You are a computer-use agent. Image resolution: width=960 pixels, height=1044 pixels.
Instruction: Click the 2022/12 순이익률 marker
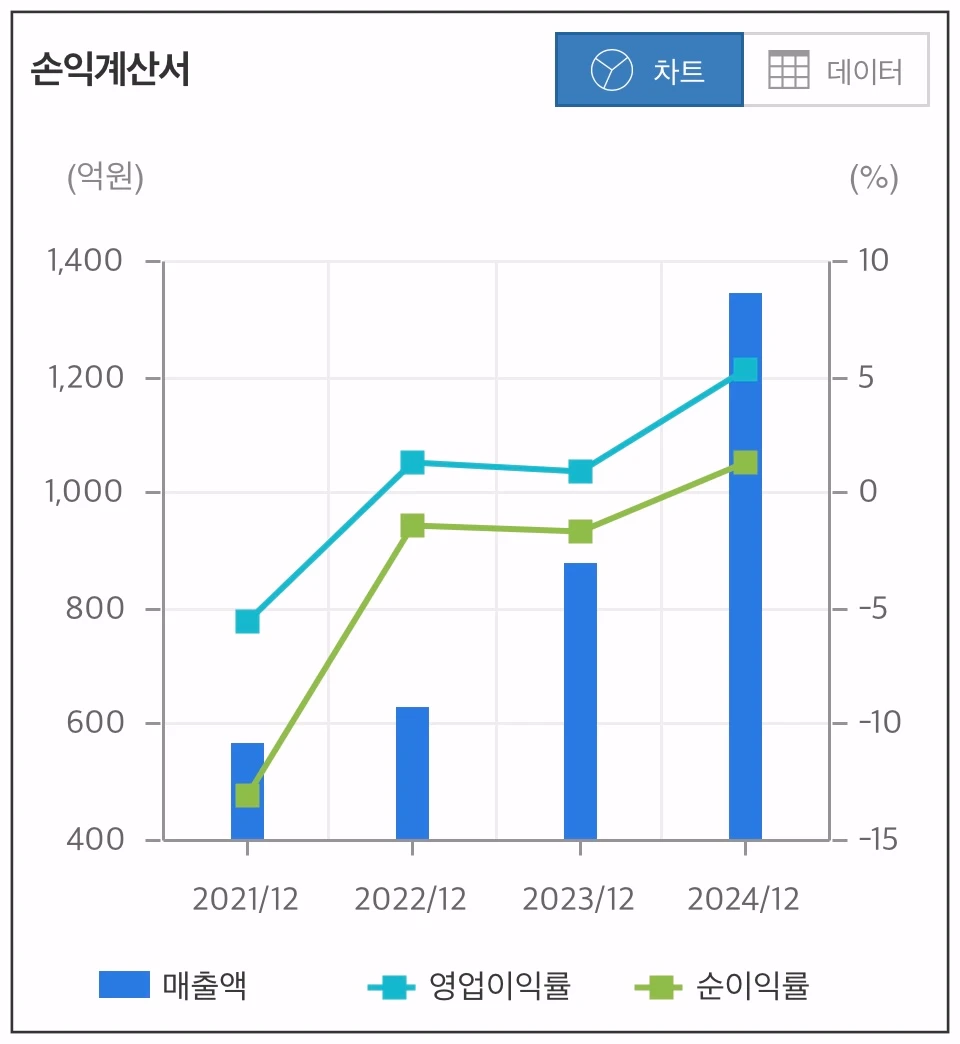(x=413, y=524)
